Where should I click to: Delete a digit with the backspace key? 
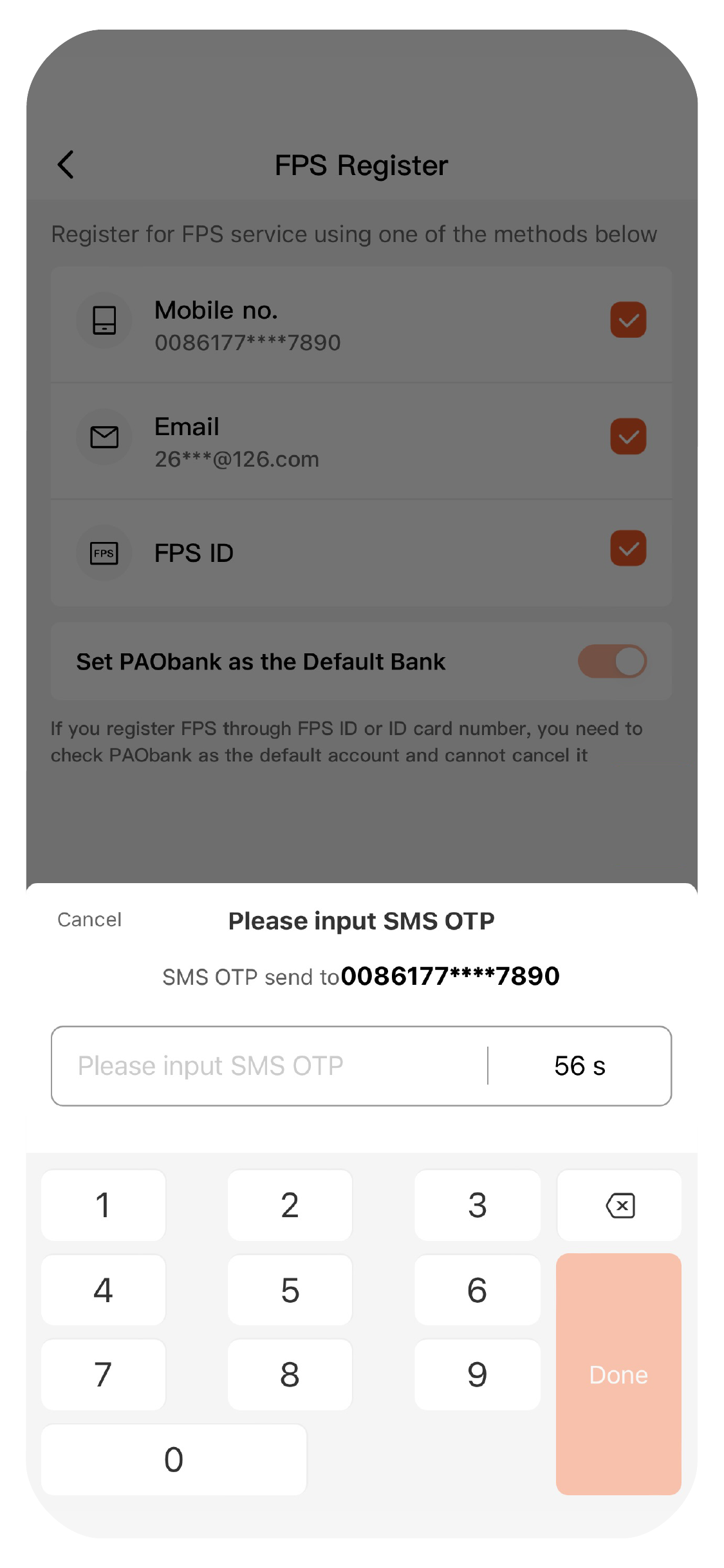pyautogui.click(x=619, y=1206)
